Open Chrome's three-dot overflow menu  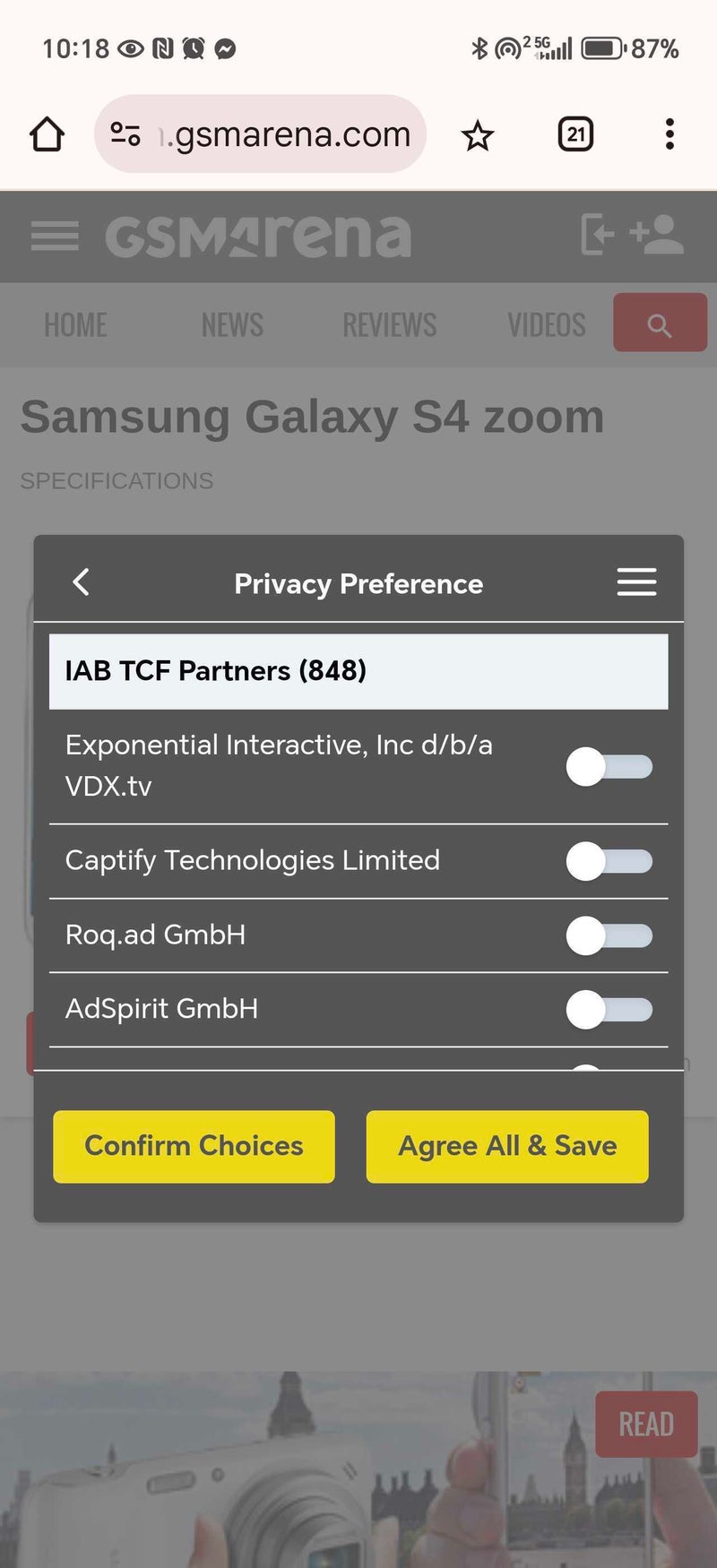pos(669,135)
